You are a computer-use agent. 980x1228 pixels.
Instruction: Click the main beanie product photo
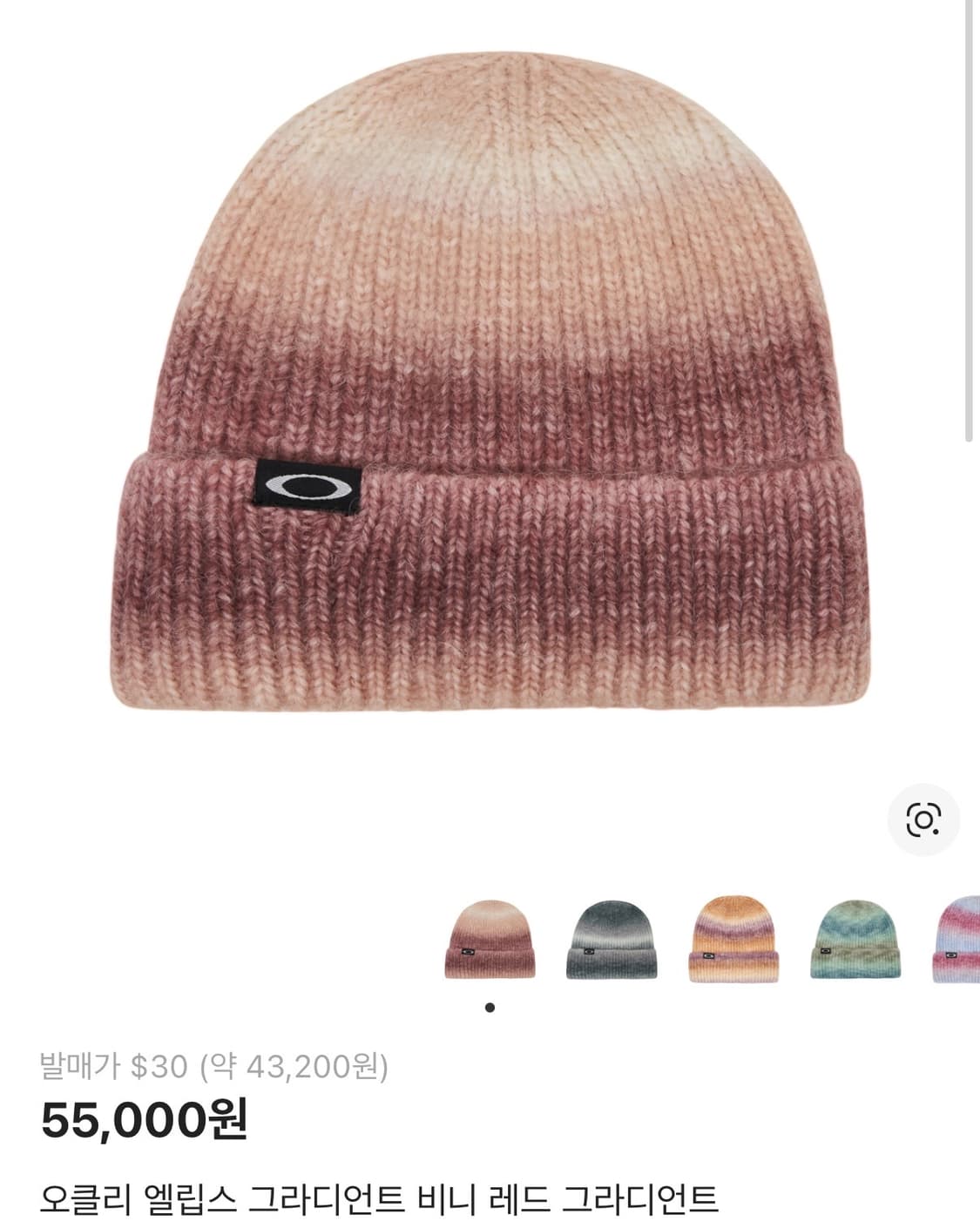(488, 383)
